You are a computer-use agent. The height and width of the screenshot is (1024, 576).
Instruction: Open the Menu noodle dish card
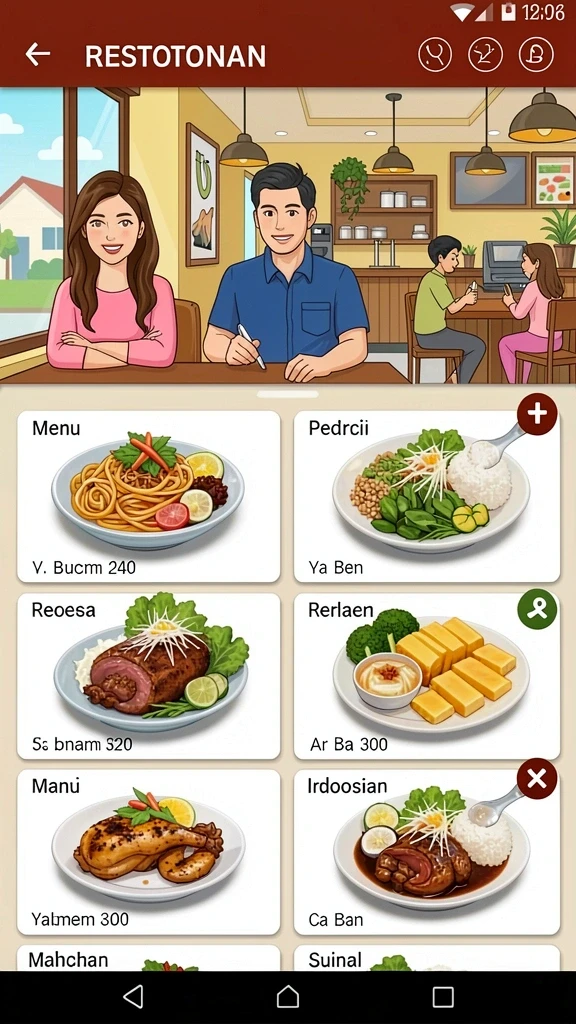[x=149, y=496]
